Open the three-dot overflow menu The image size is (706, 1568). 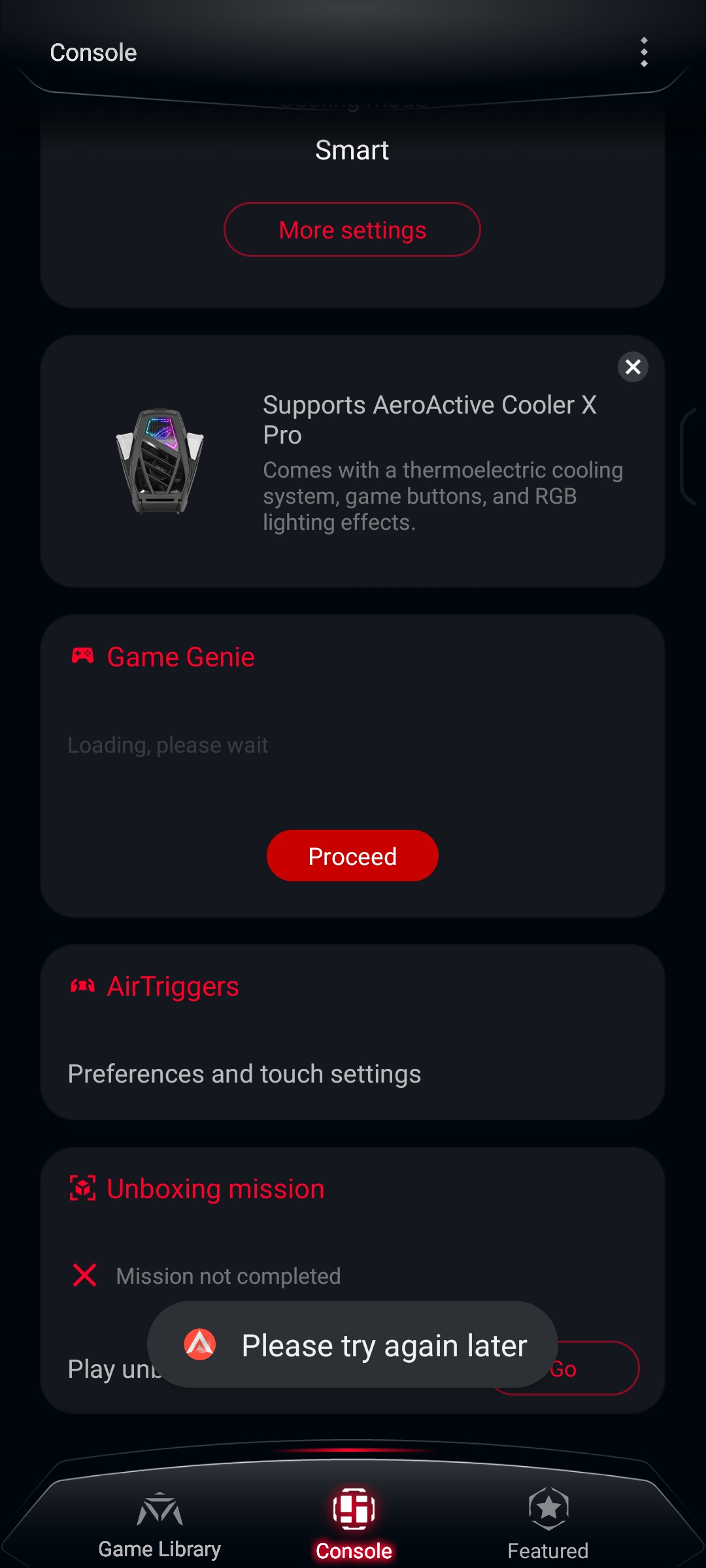(x=644, y=52)
